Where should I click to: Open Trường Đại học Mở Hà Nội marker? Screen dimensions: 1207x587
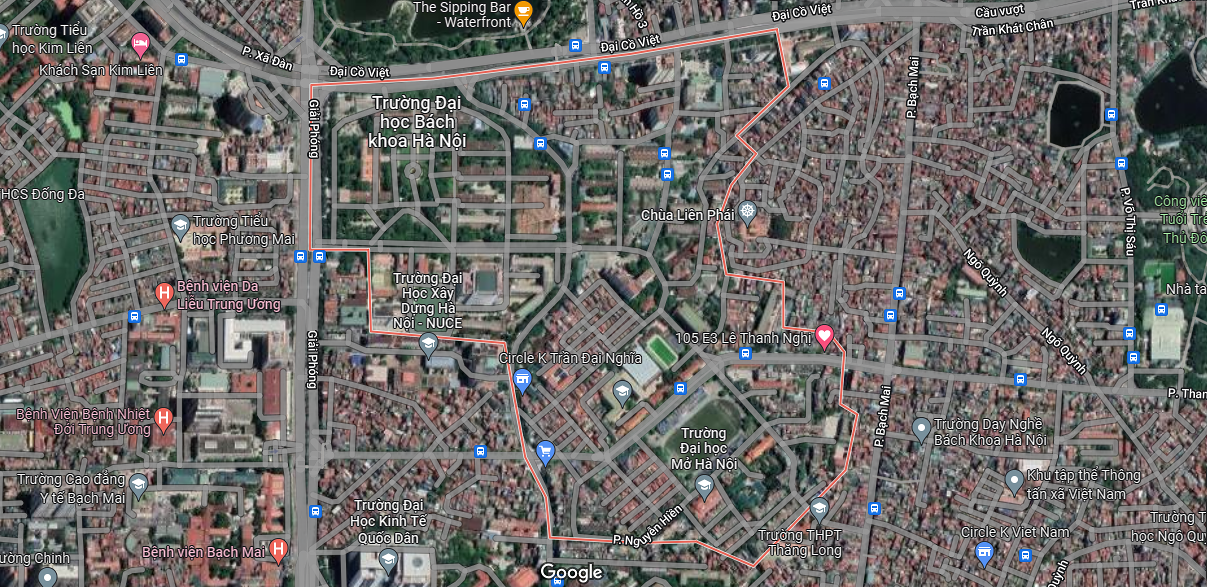tap(704, 487)
